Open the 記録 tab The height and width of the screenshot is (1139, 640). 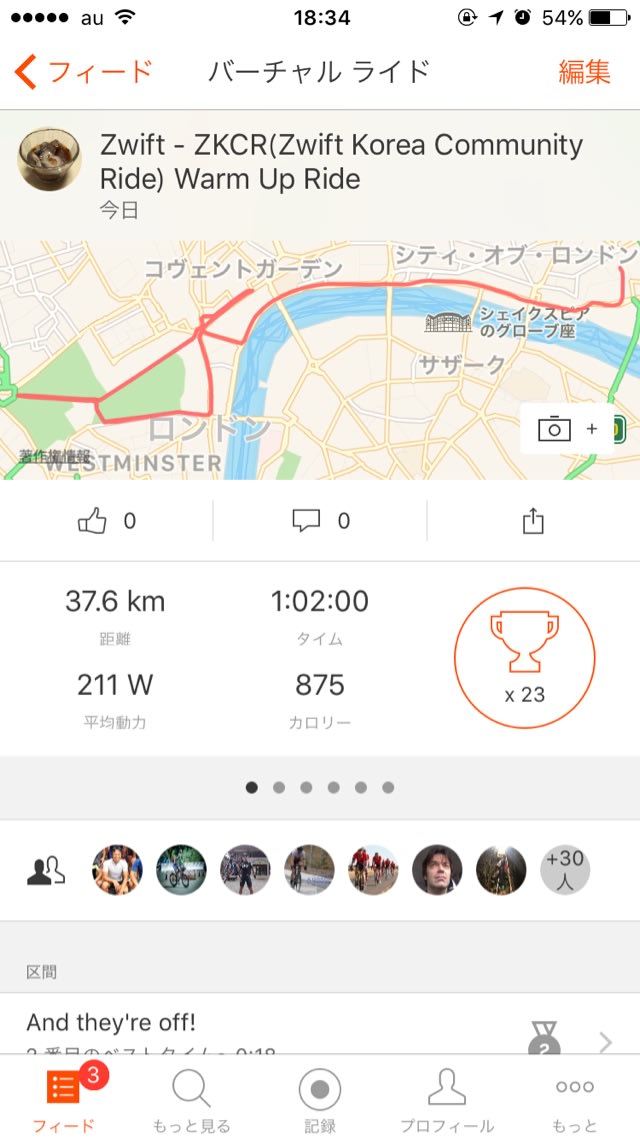pos(320,1098)
